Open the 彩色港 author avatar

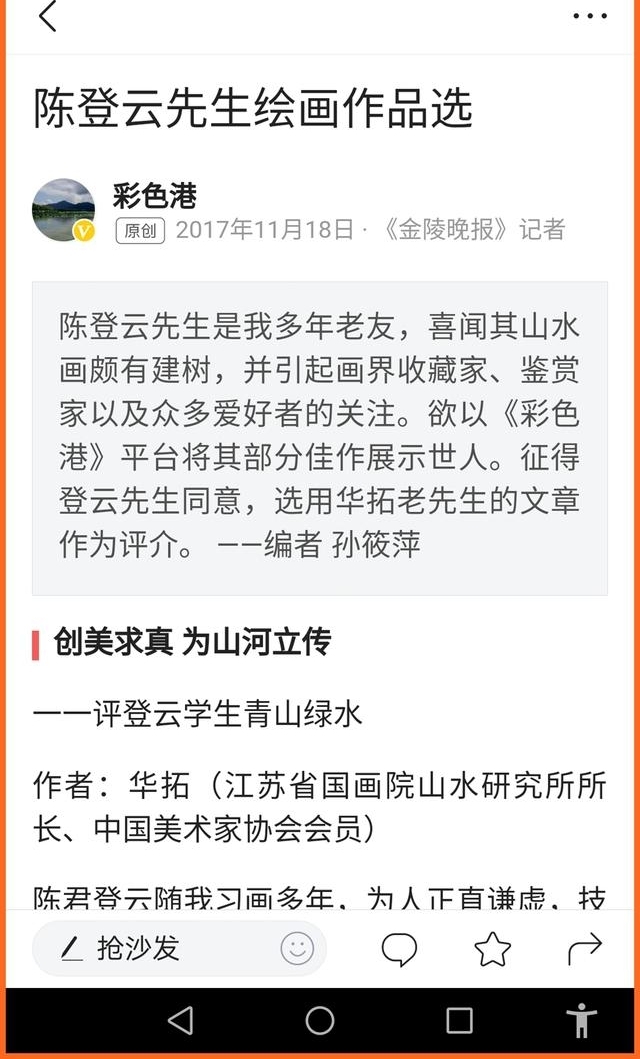63,210
